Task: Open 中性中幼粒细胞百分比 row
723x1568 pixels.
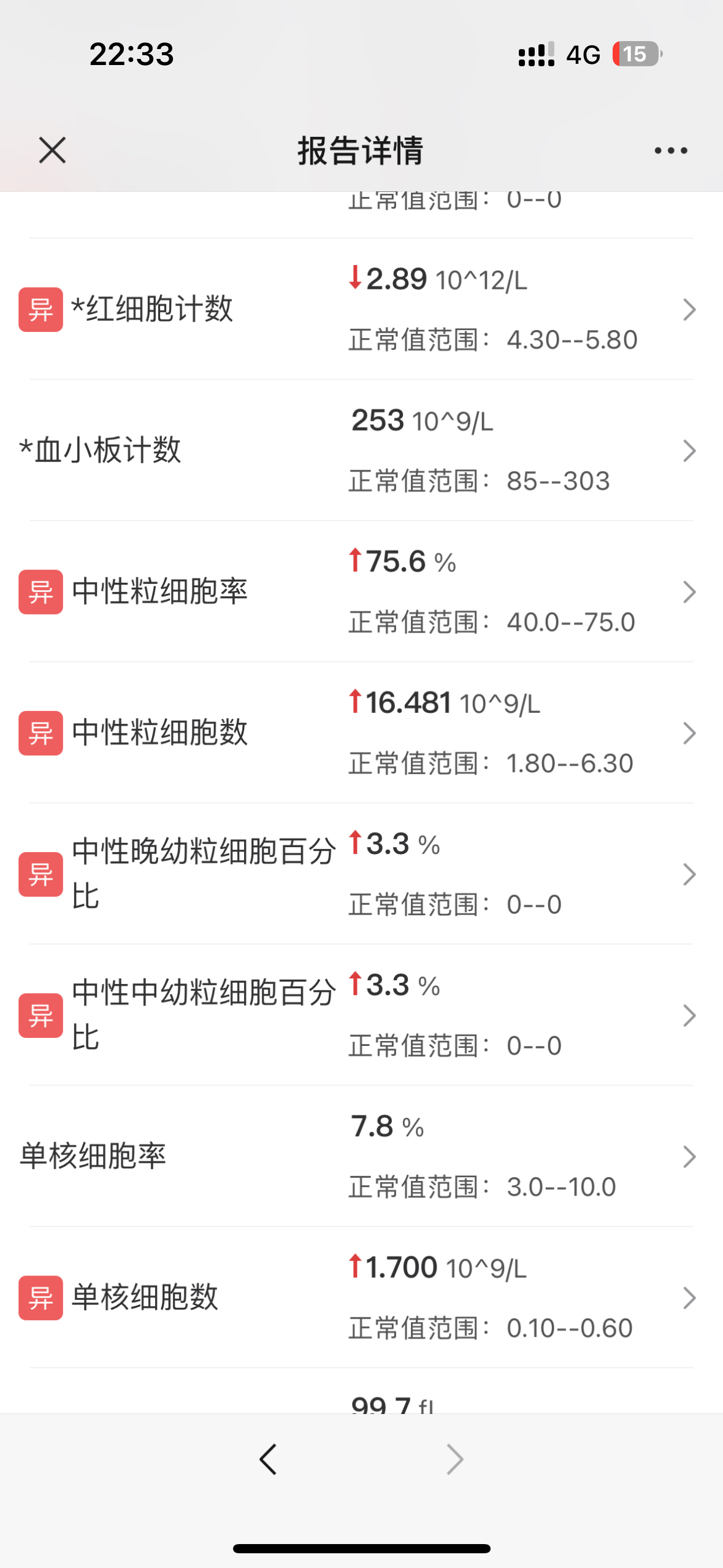Action: tap(361, 1015)
